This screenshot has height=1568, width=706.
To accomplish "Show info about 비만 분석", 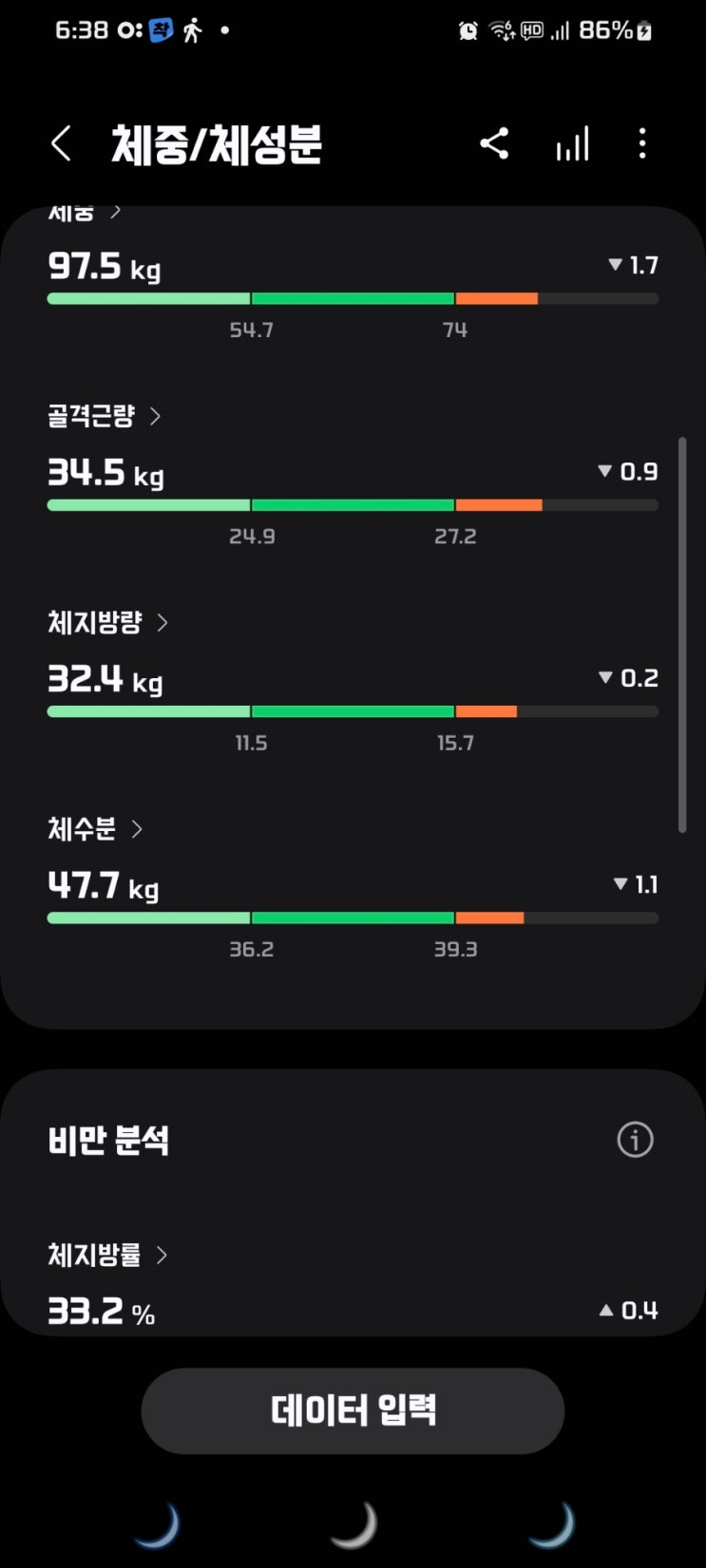I will point(635,1140).
